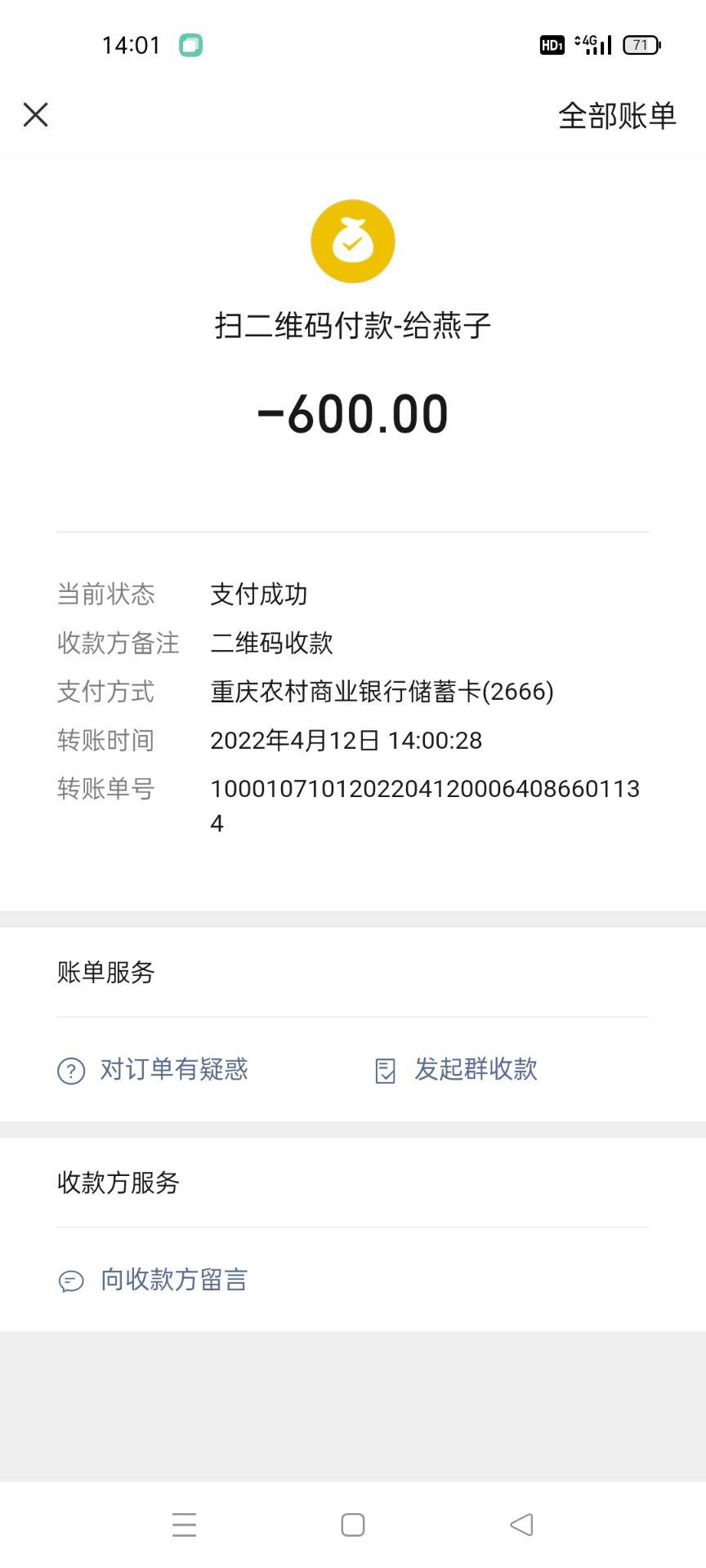Open 全部账单 to view all bills
706x1568 pixels.
617,116
